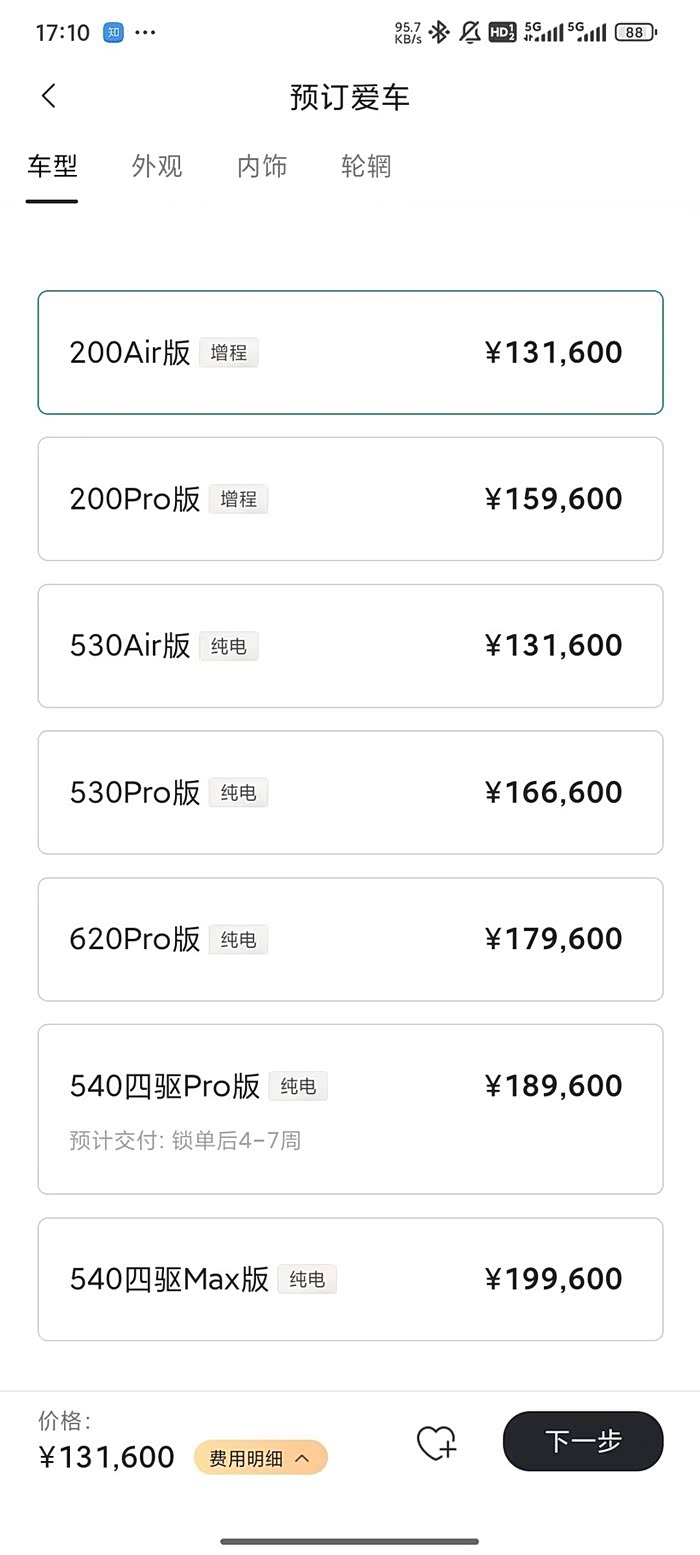The height and width of the screenshot is (1555, 700).
Task: Choose the 200Pro版 at ¥159,600
Action: tap(350, 499)
